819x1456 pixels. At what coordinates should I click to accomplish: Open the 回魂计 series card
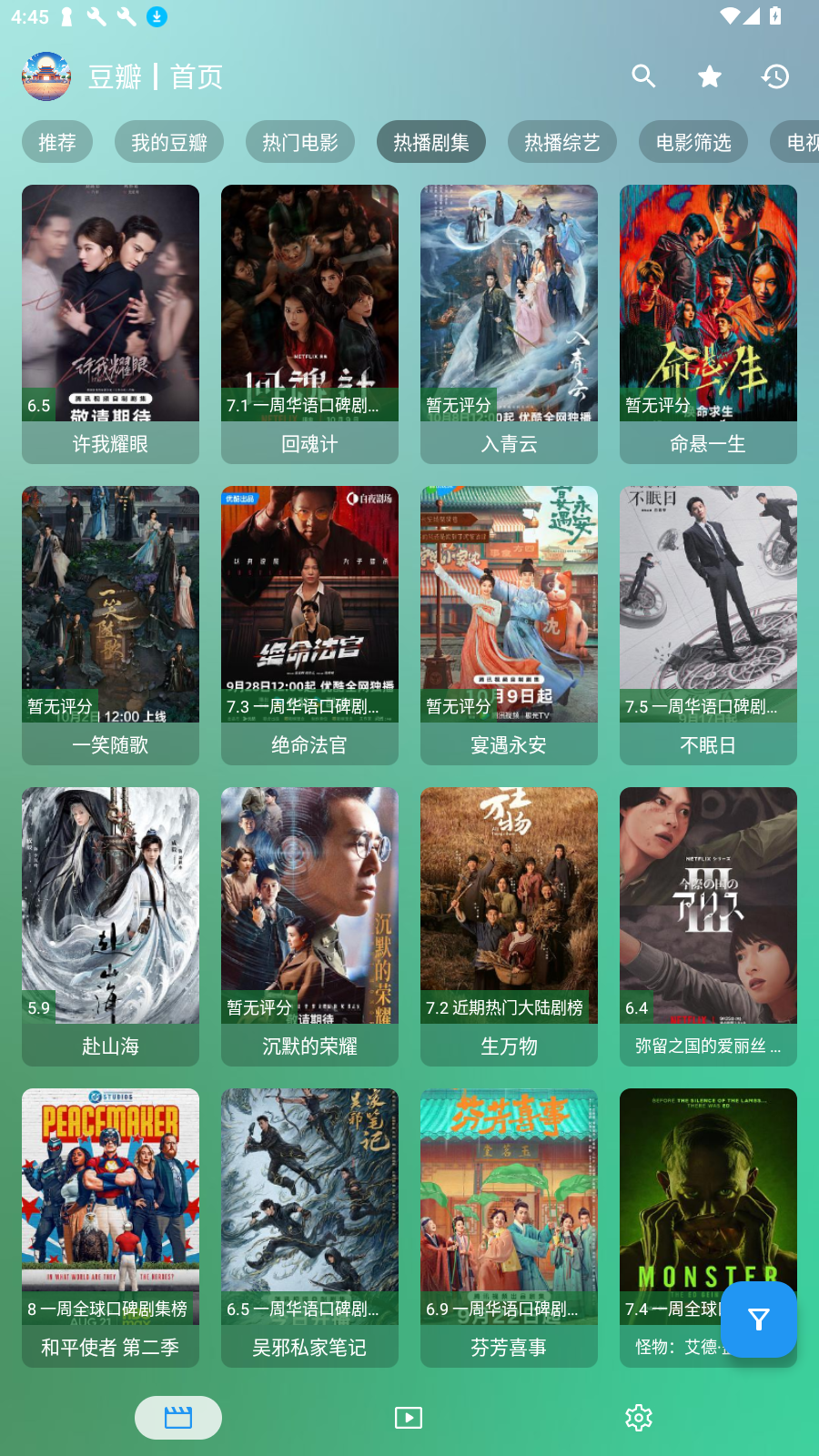tap(309, 323)
